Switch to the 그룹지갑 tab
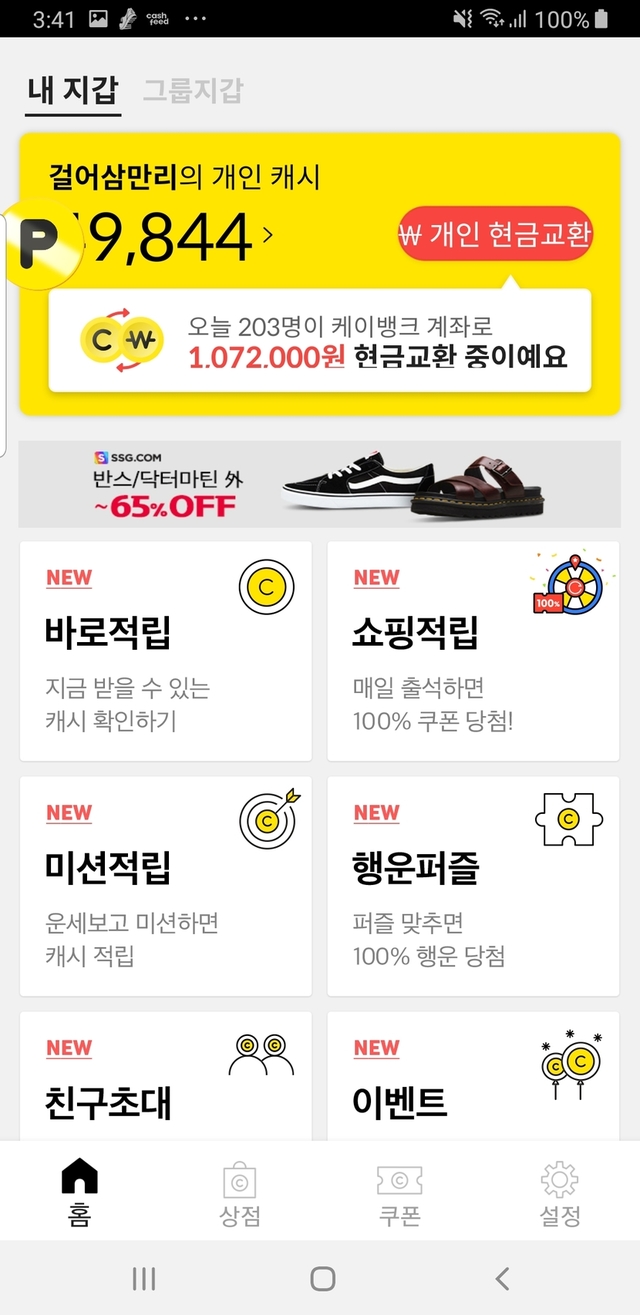Viewport: 640px width, 1315px height. pos(193,91)
